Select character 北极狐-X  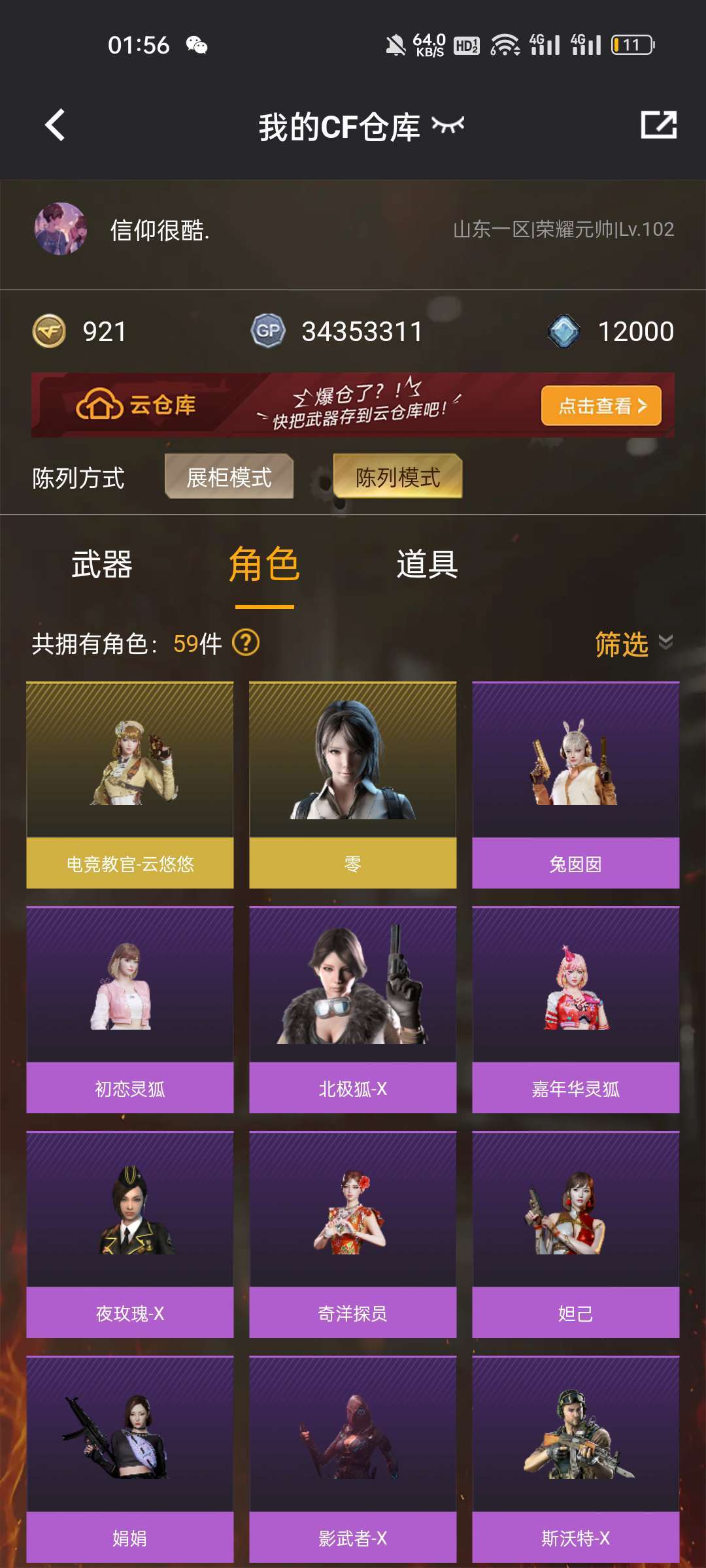(353, 1009)
